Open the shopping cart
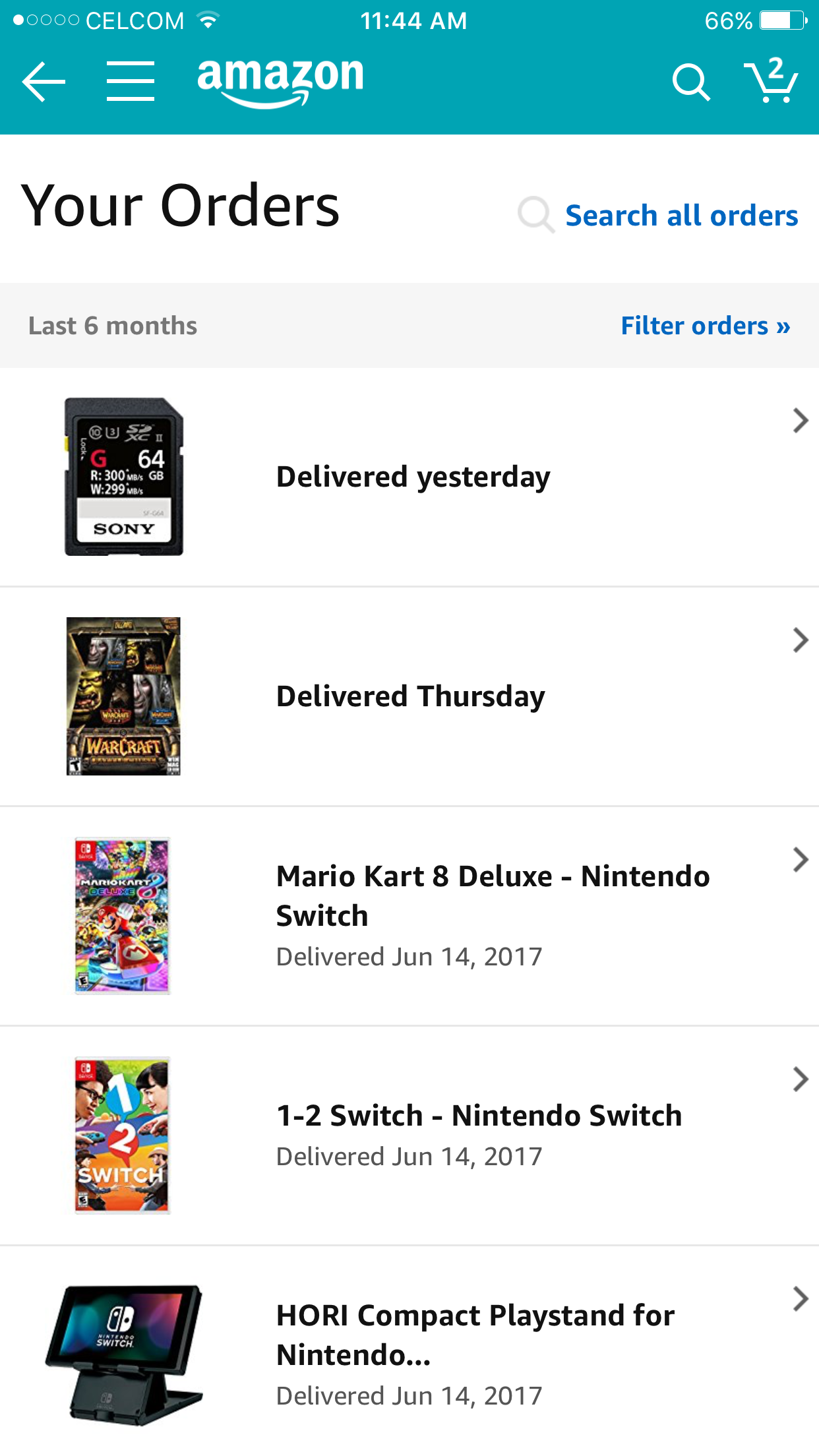 [770, 81]
